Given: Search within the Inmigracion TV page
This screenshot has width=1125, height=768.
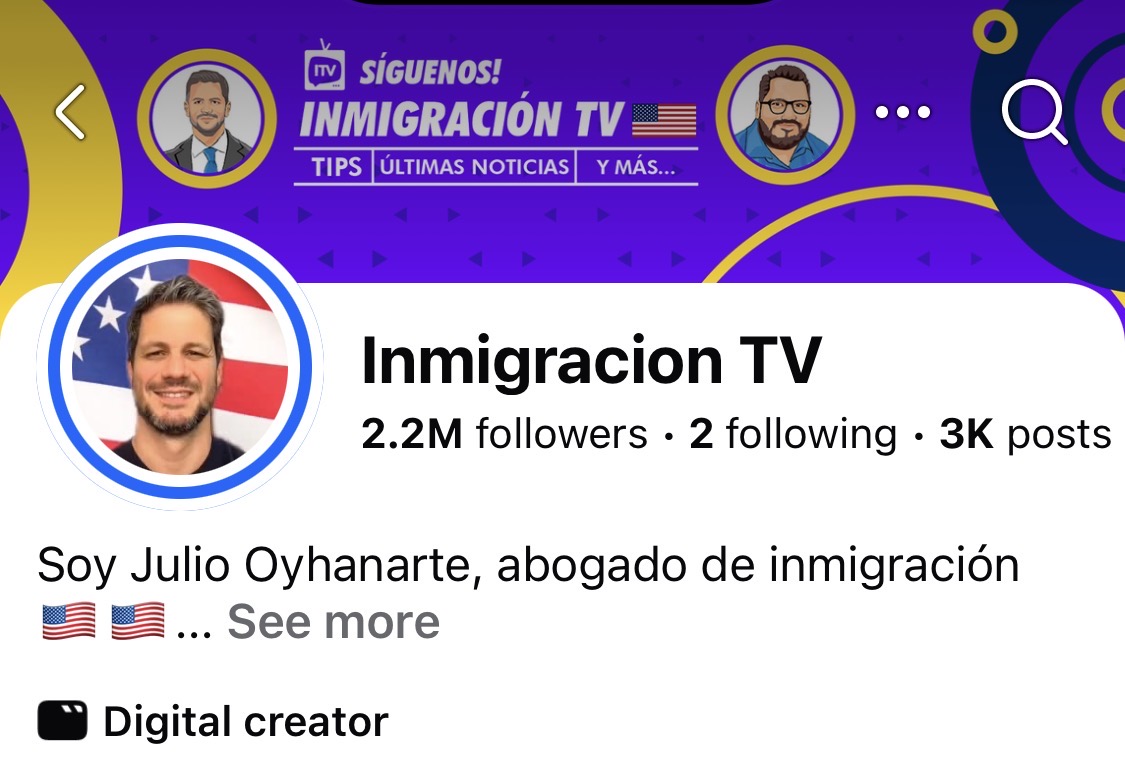Looking at the screenshot, I should click(x=1033, y=113).
